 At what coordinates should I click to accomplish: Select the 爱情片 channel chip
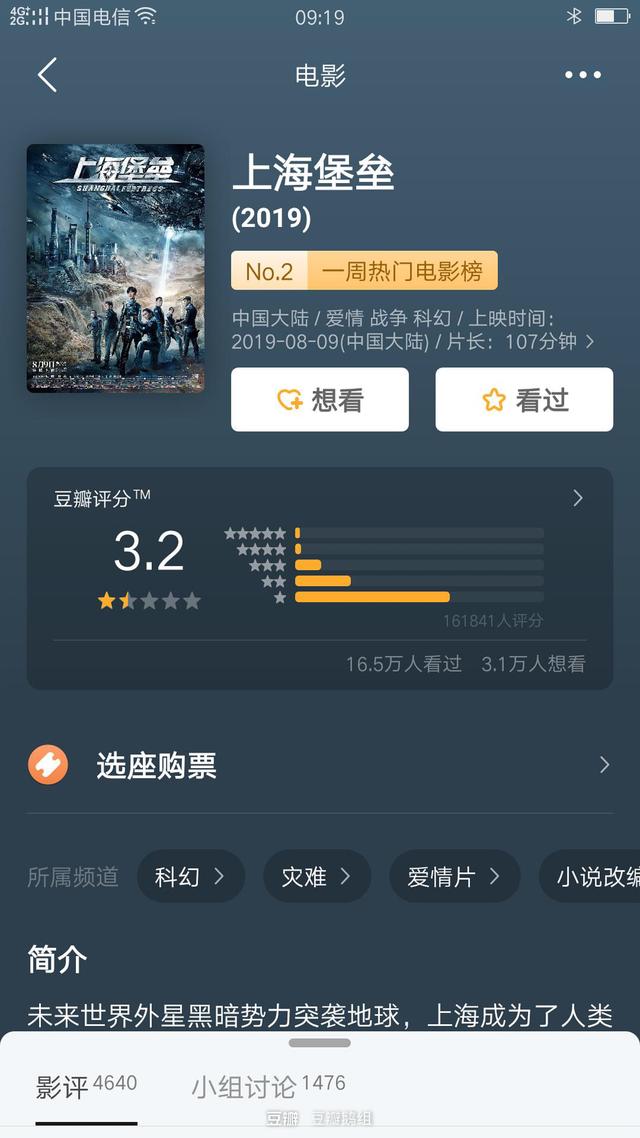pos(454,877)
